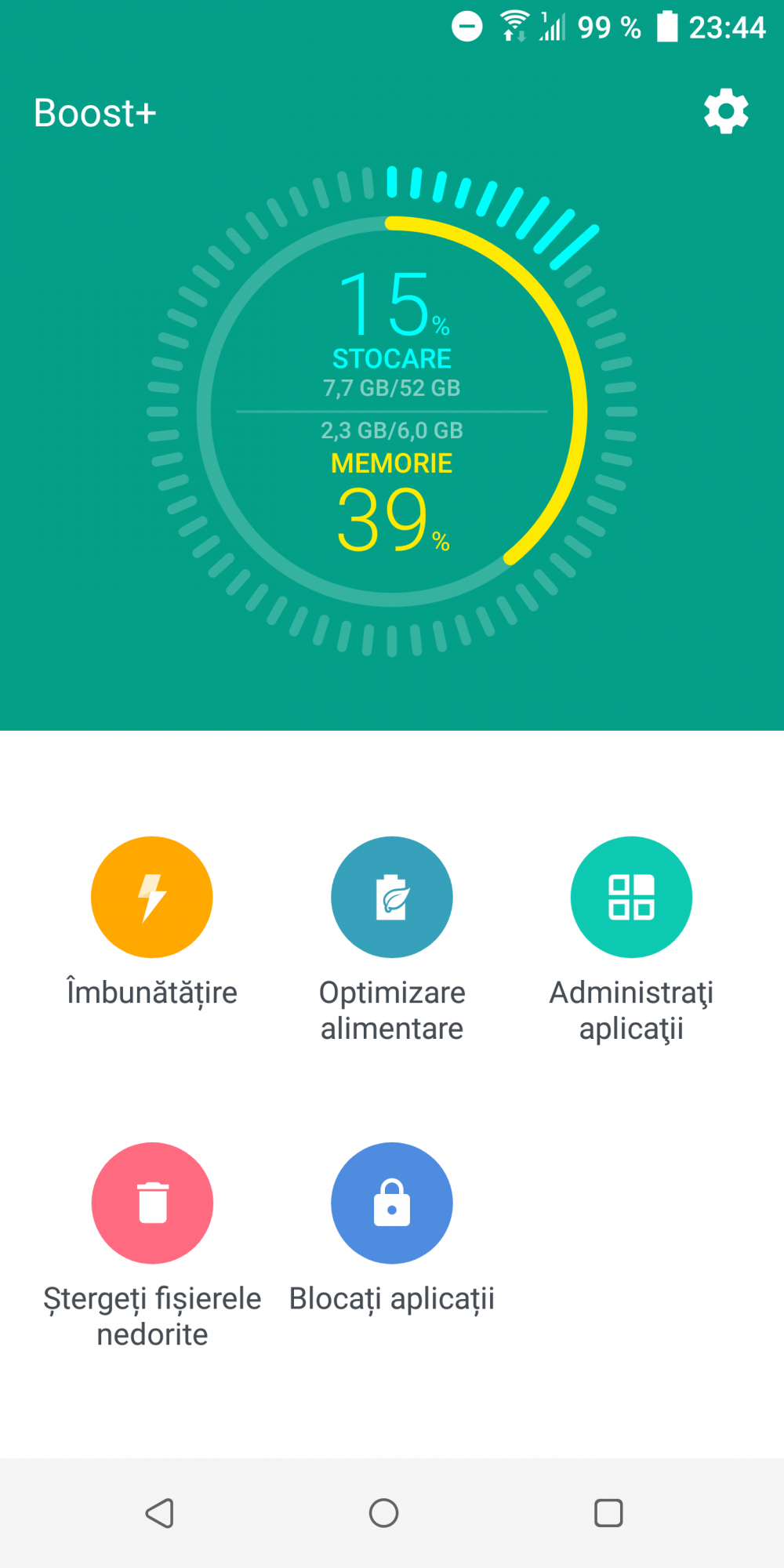Image resolution: width=784 pixels, height=1568 pixels.
Task: Return to the home screen
Action: 383,1513
